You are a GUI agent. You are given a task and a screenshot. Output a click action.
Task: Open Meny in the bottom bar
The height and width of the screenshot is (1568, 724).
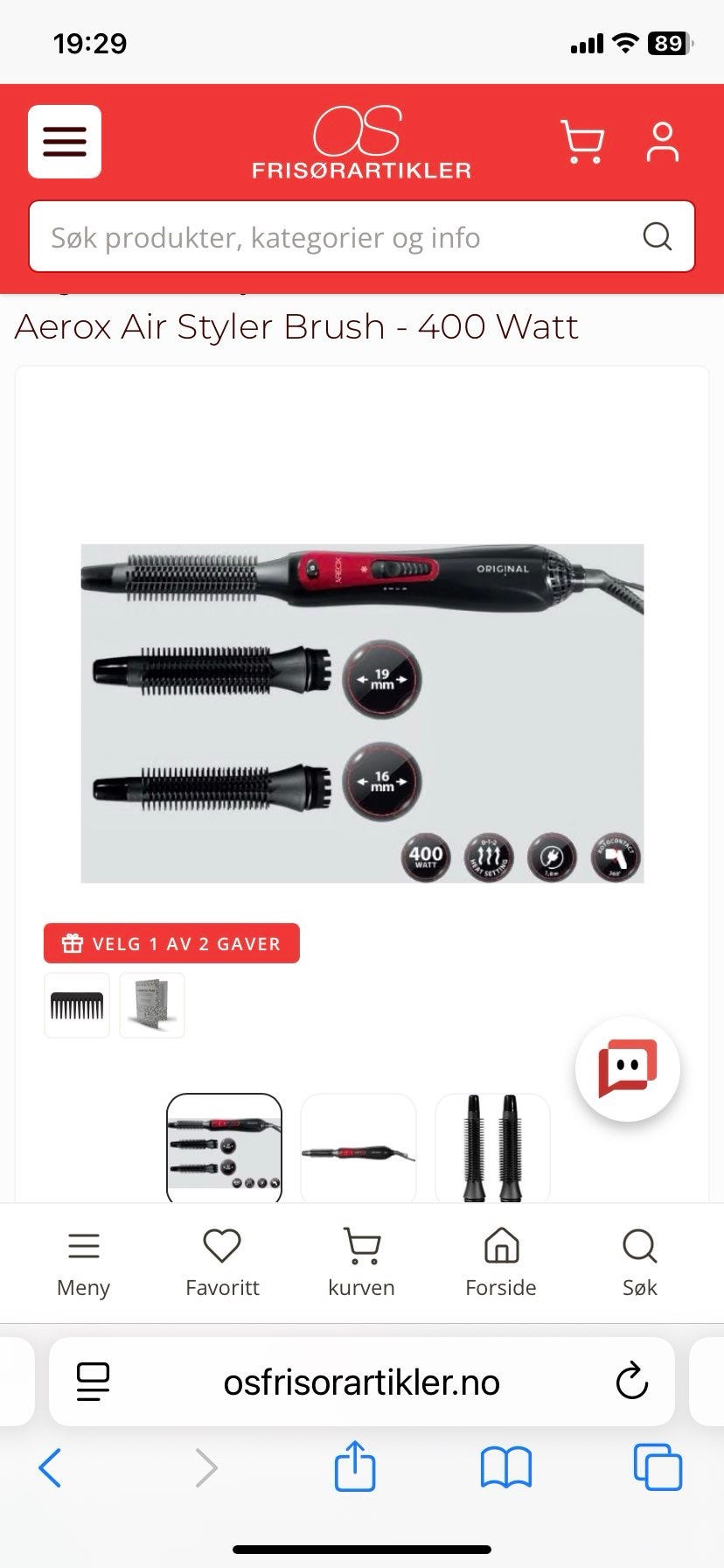(x=84, y=1263)
